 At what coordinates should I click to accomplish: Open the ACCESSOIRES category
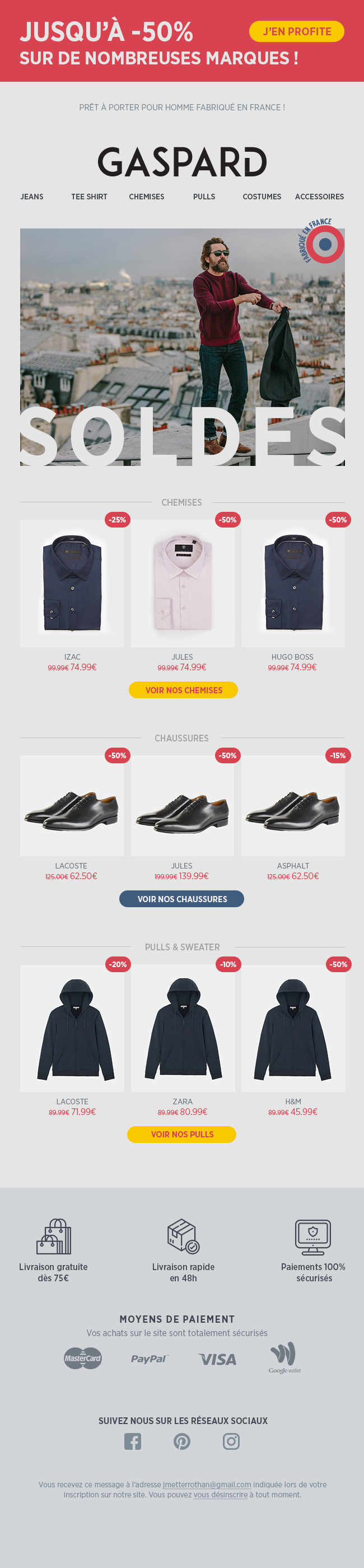coord(319,197)
